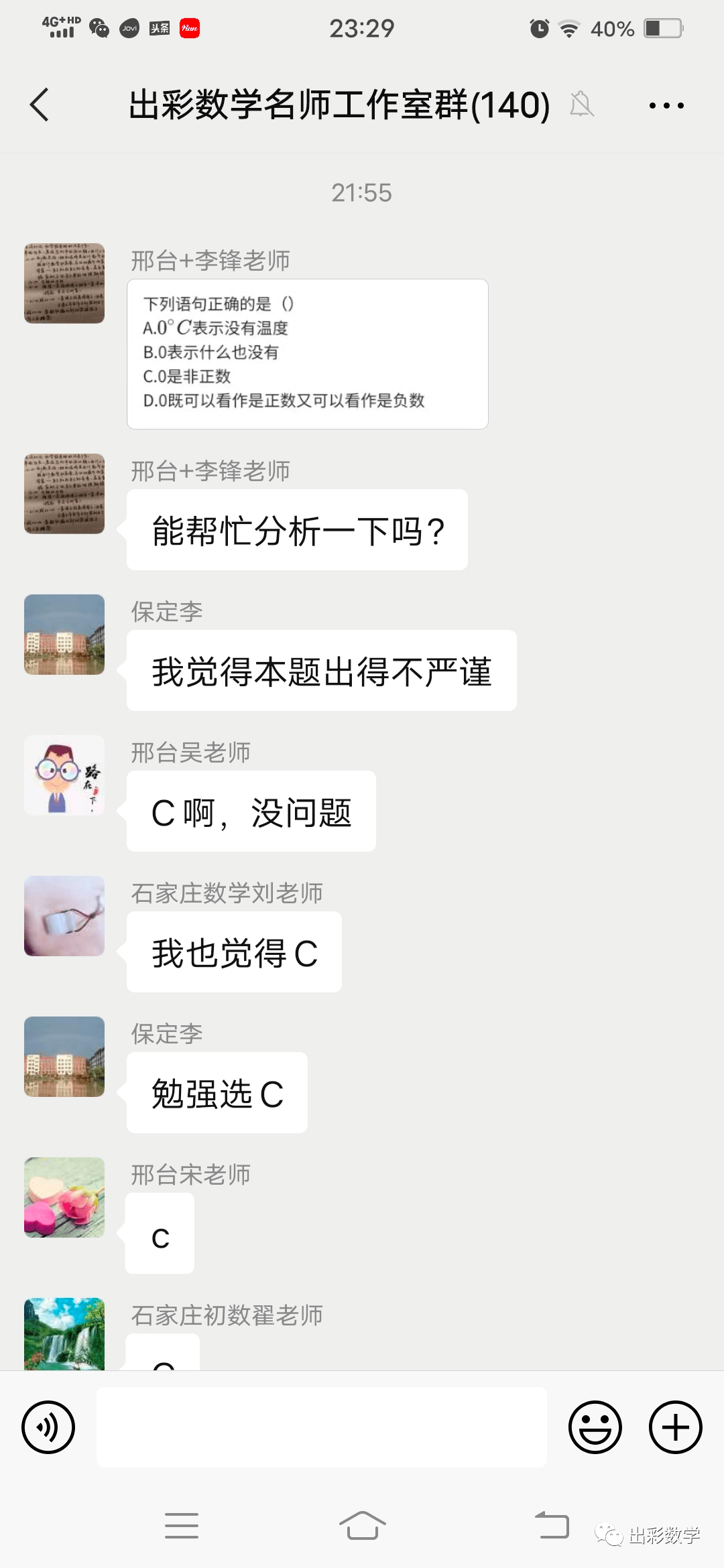Open 邢台宋老师's profile avatar
The width and height of the screenshot is (724, 1568).
(x=64, y=1197)
